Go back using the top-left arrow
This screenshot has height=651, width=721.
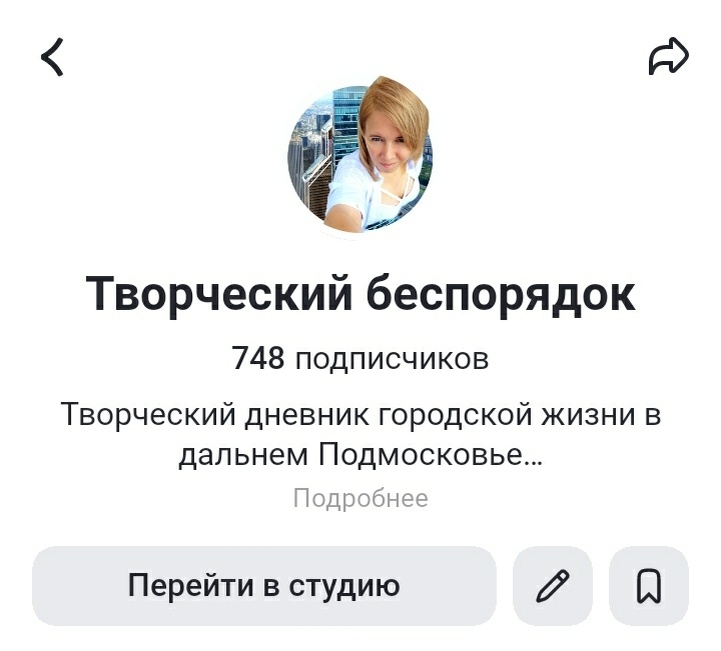(x=52, y=58)
